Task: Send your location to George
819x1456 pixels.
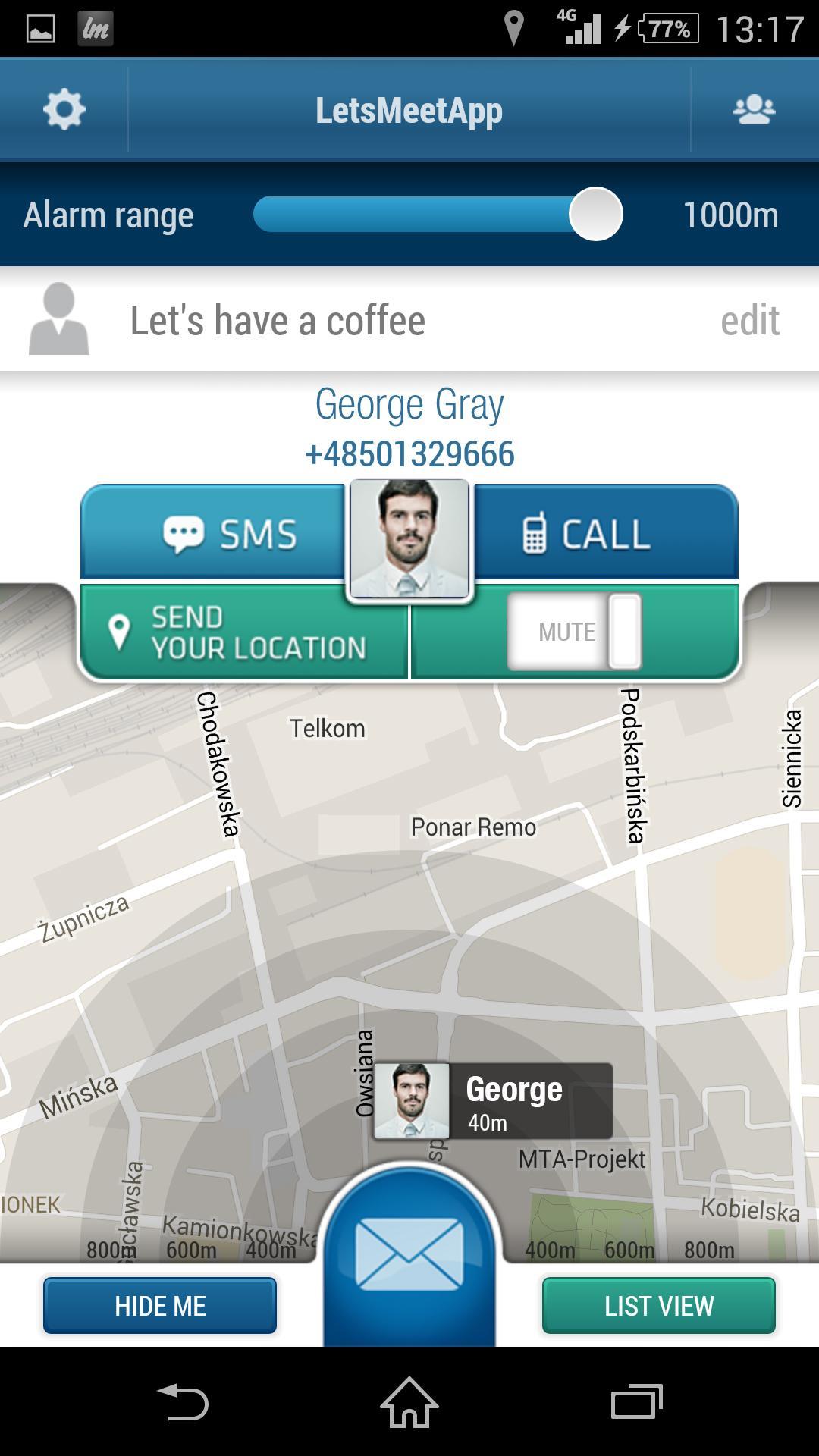Action: [244, 632]
